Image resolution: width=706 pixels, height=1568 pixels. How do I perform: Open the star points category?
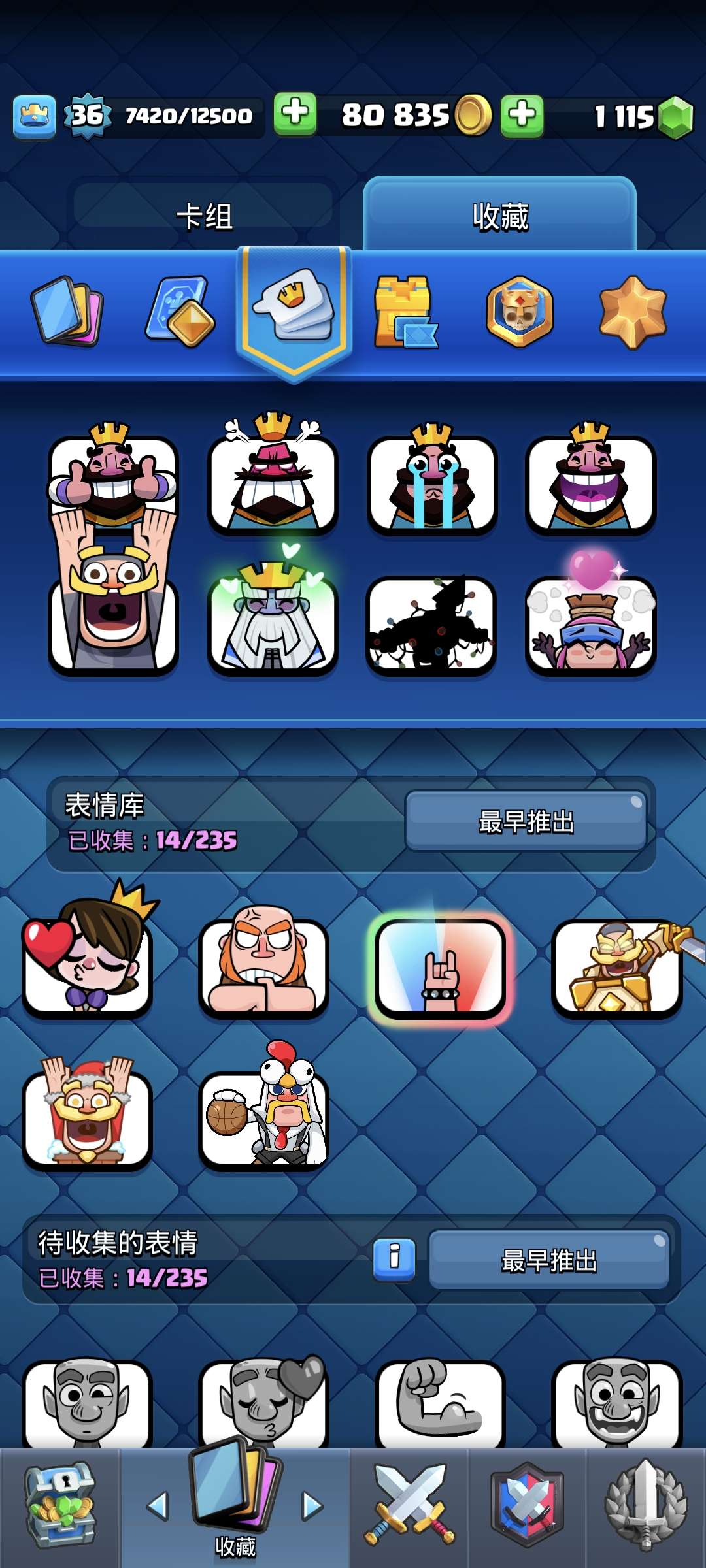(632, 311)
